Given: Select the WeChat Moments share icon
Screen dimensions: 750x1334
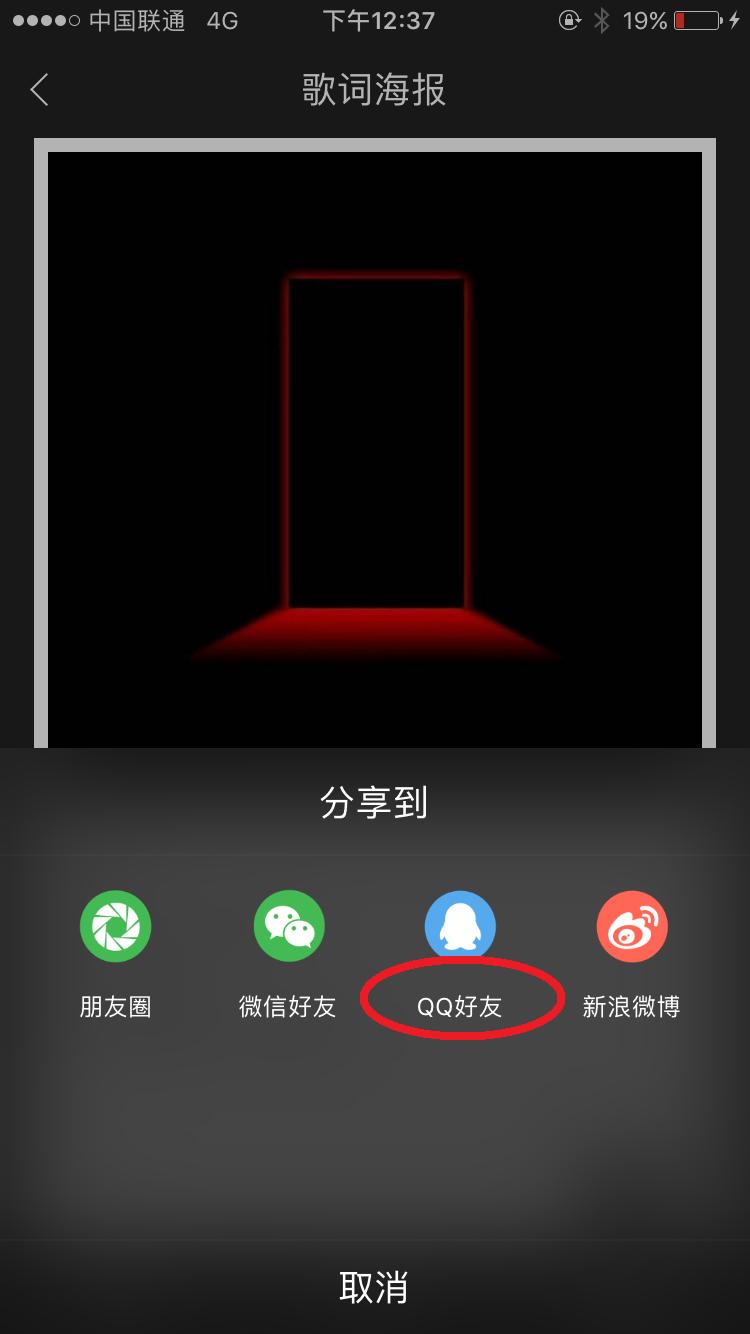Looking at the screenshot, I should pos(115,926).
